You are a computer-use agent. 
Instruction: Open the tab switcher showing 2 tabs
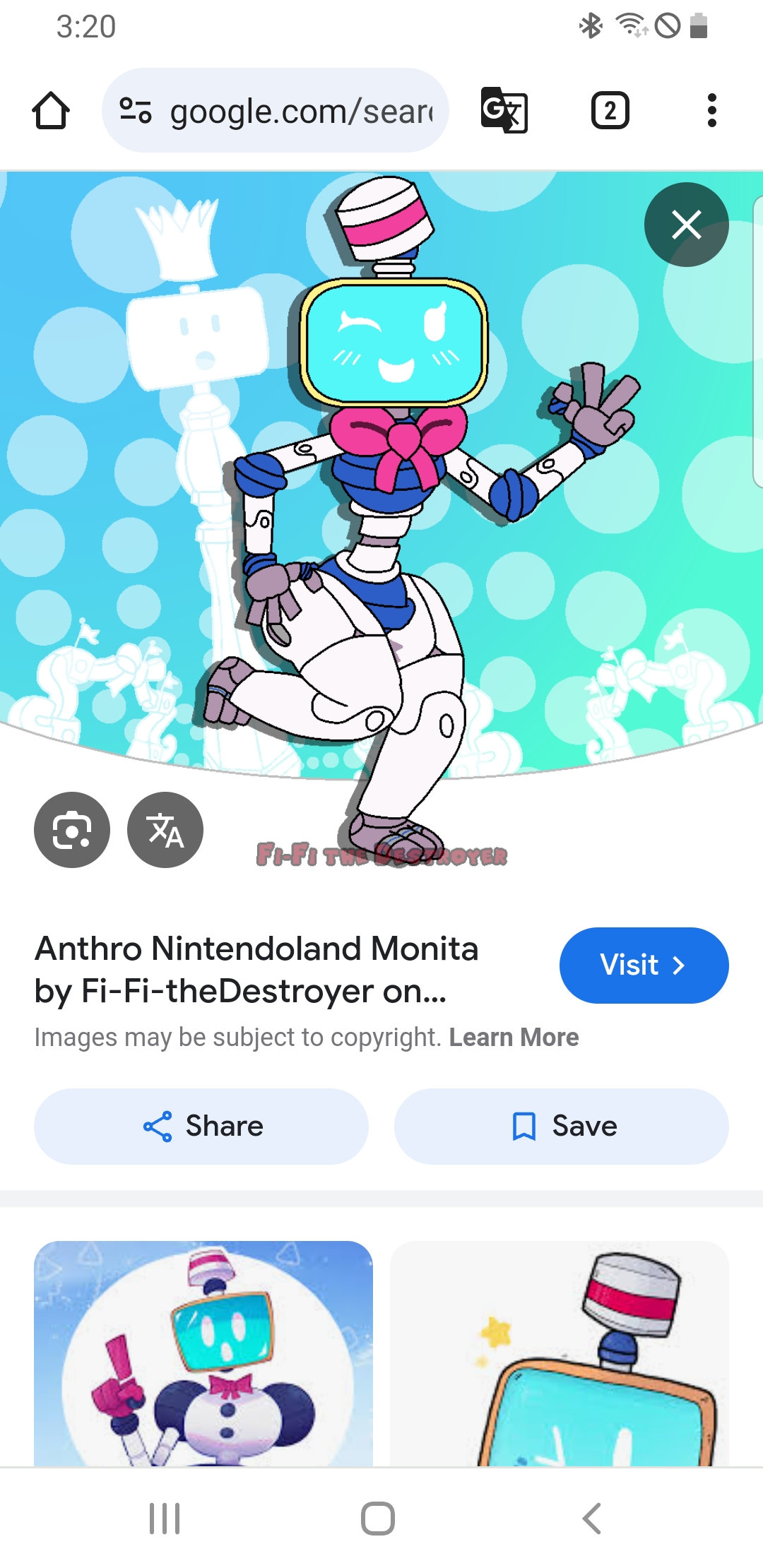tap(610, 111)
